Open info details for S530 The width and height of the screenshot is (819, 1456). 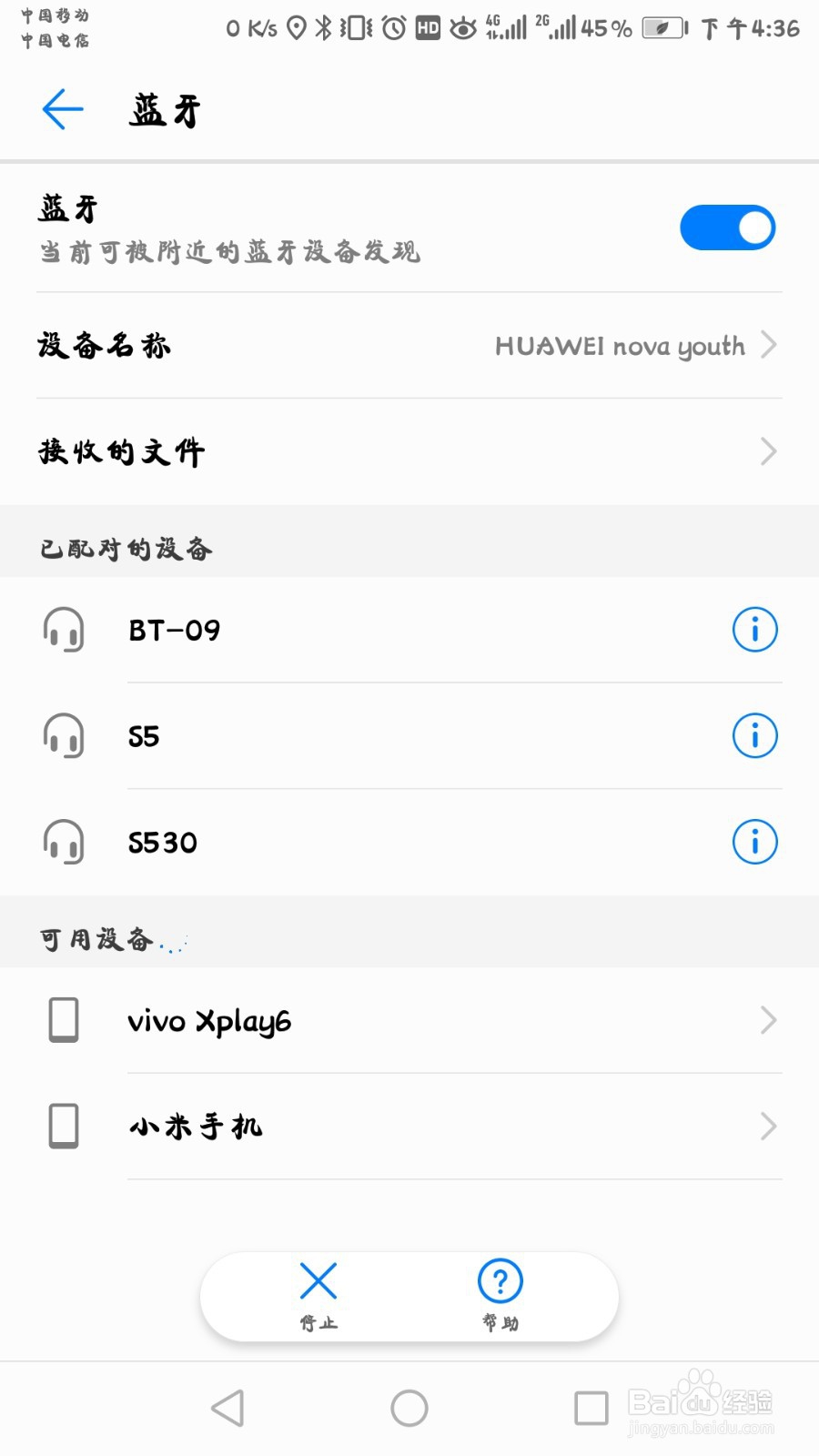point(754,843)
